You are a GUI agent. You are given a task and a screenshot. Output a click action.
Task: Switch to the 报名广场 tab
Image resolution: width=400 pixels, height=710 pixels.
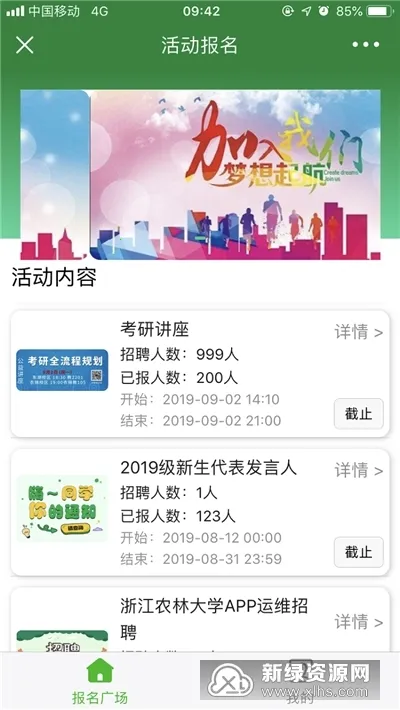click(x=100, y=681)
